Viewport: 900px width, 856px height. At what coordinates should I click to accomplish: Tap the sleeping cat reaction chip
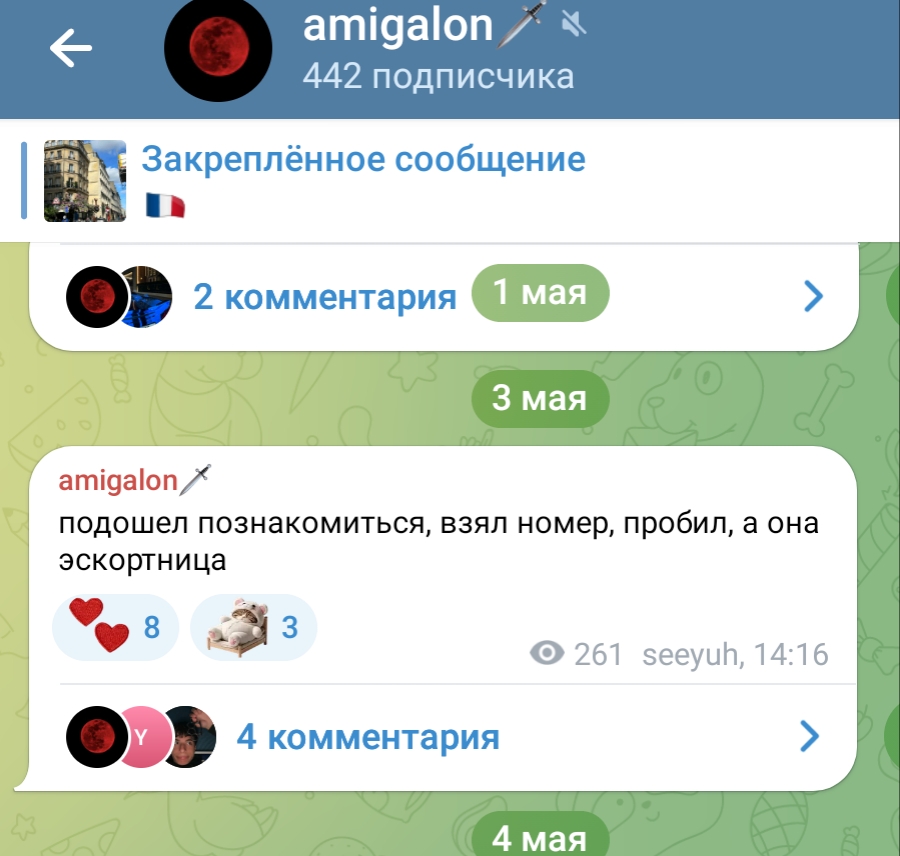252,627
